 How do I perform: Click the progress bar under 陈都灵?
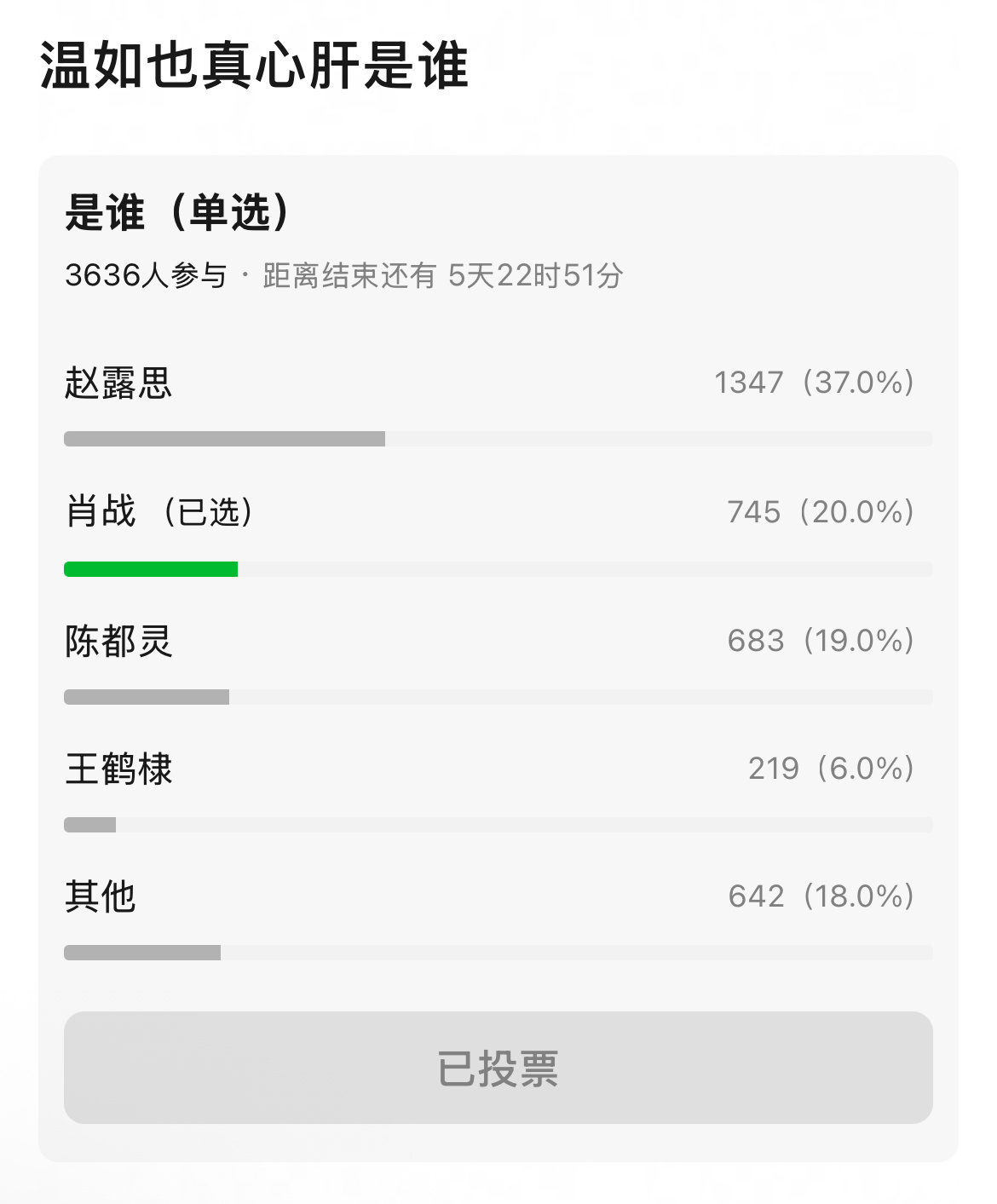(146, 696)
